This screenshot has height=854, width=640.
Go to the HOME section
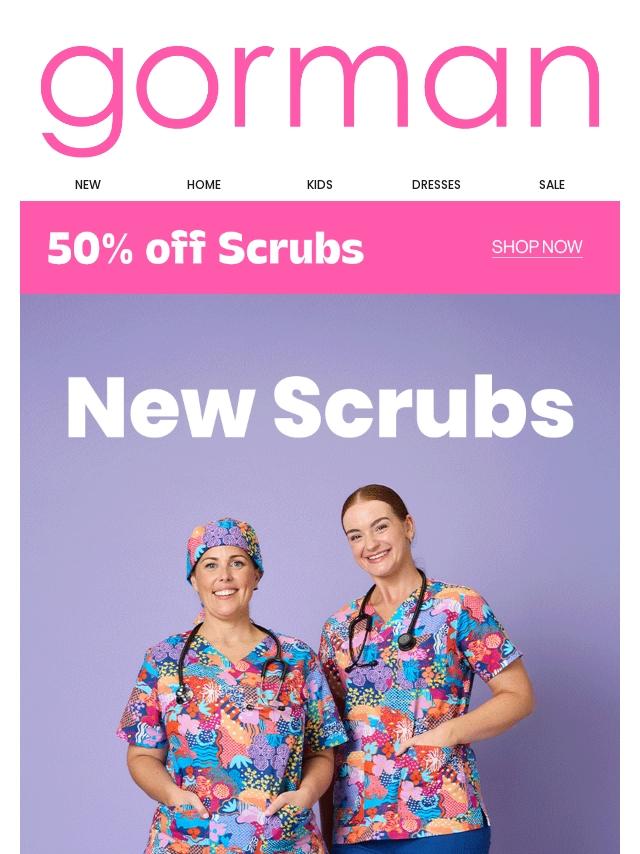point(204,185)
